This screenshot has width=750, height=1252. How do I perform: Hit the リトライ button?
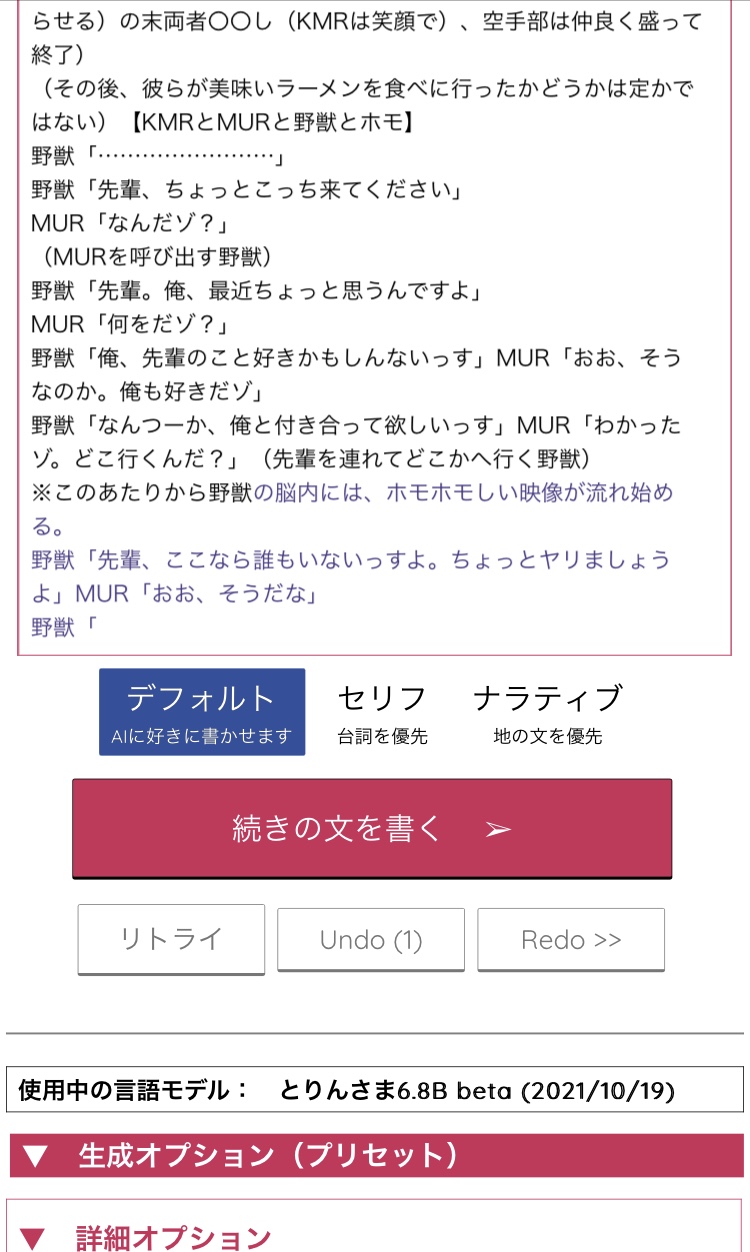click(171, 939)
